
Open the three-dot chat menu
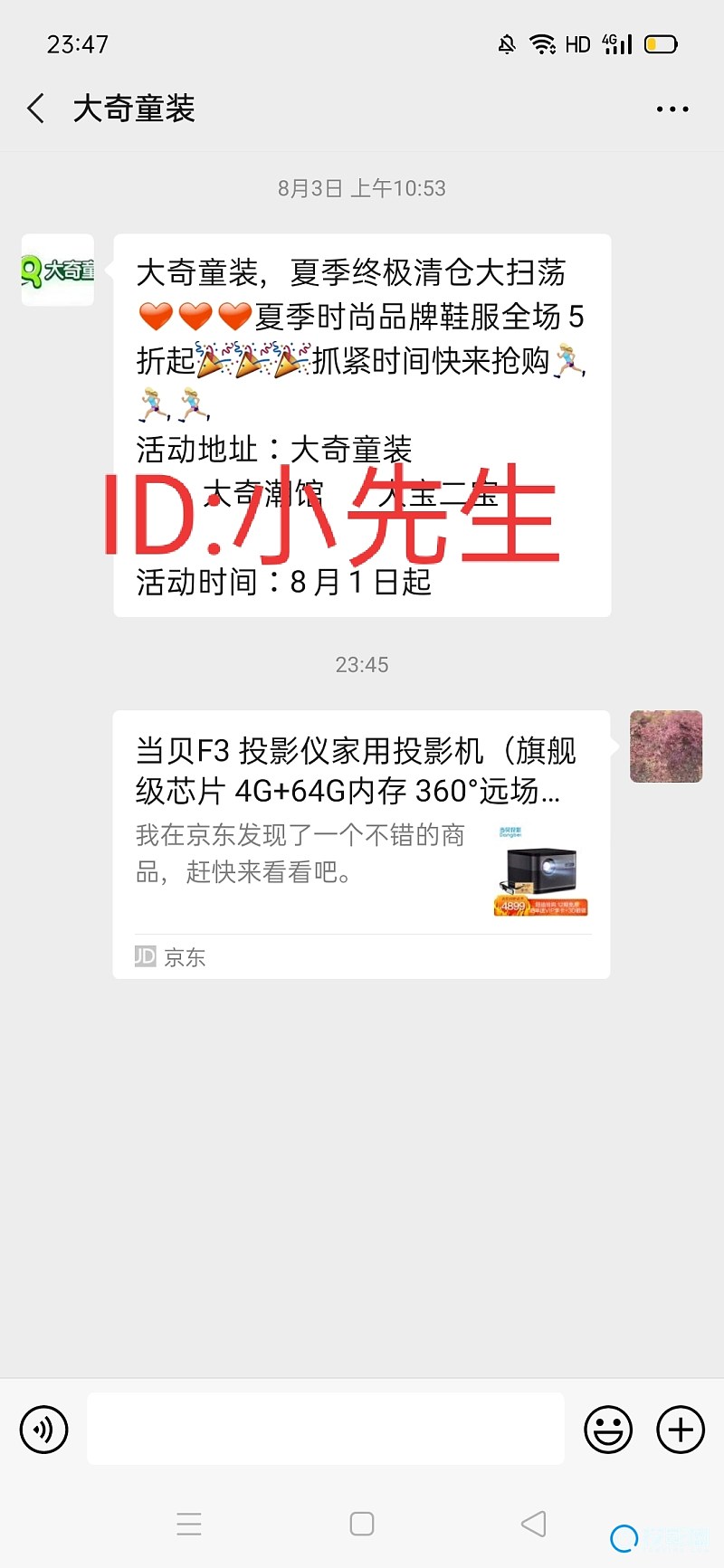point(672,109)
